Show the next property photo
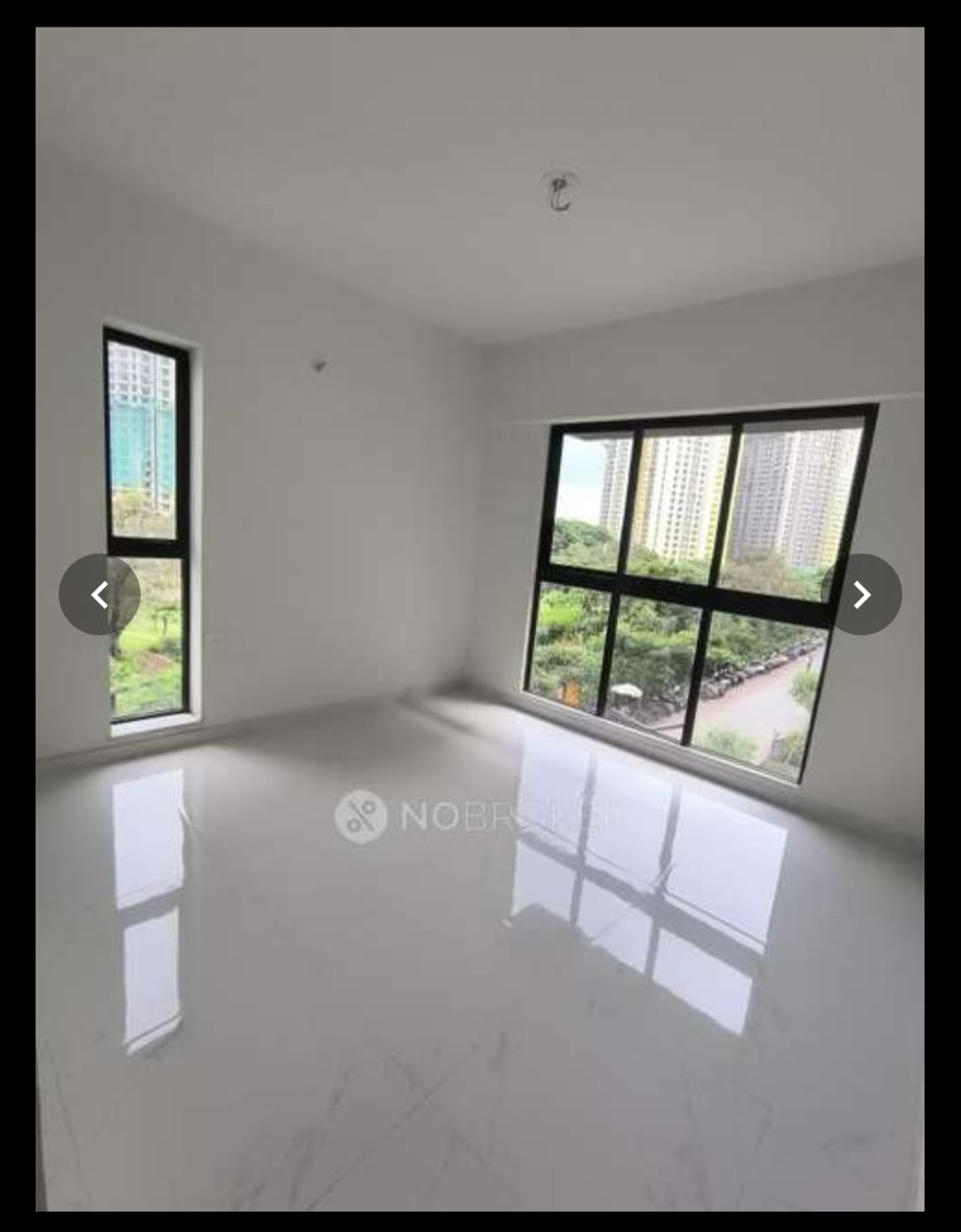 click(860, 594)
